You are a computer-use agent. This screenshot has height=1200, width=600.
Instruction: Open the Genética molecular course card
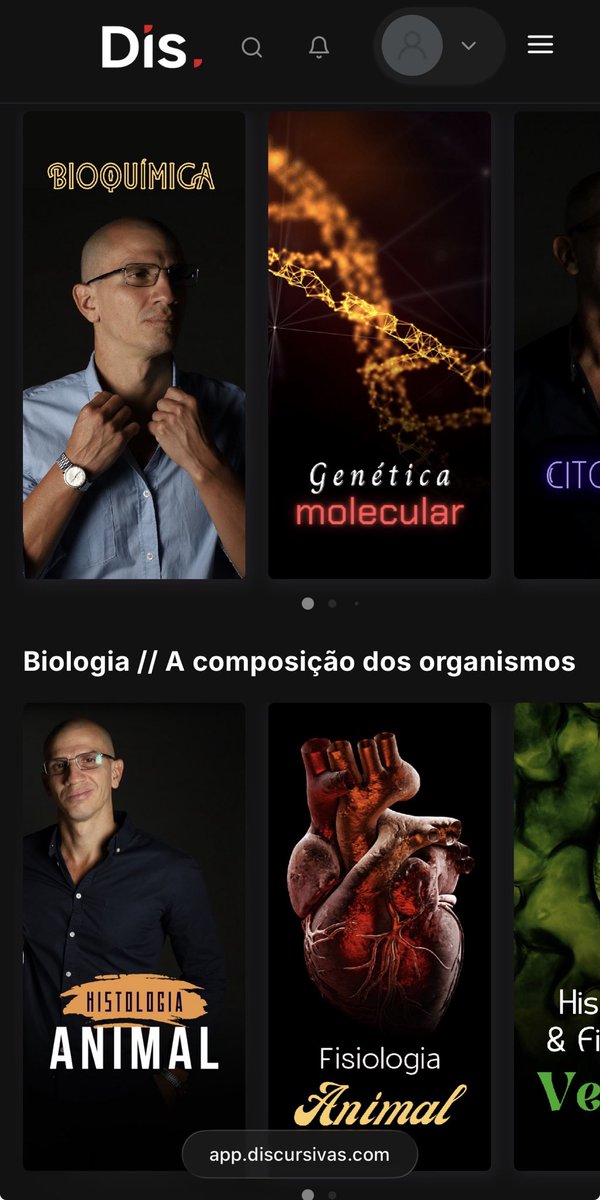point(380,345)
